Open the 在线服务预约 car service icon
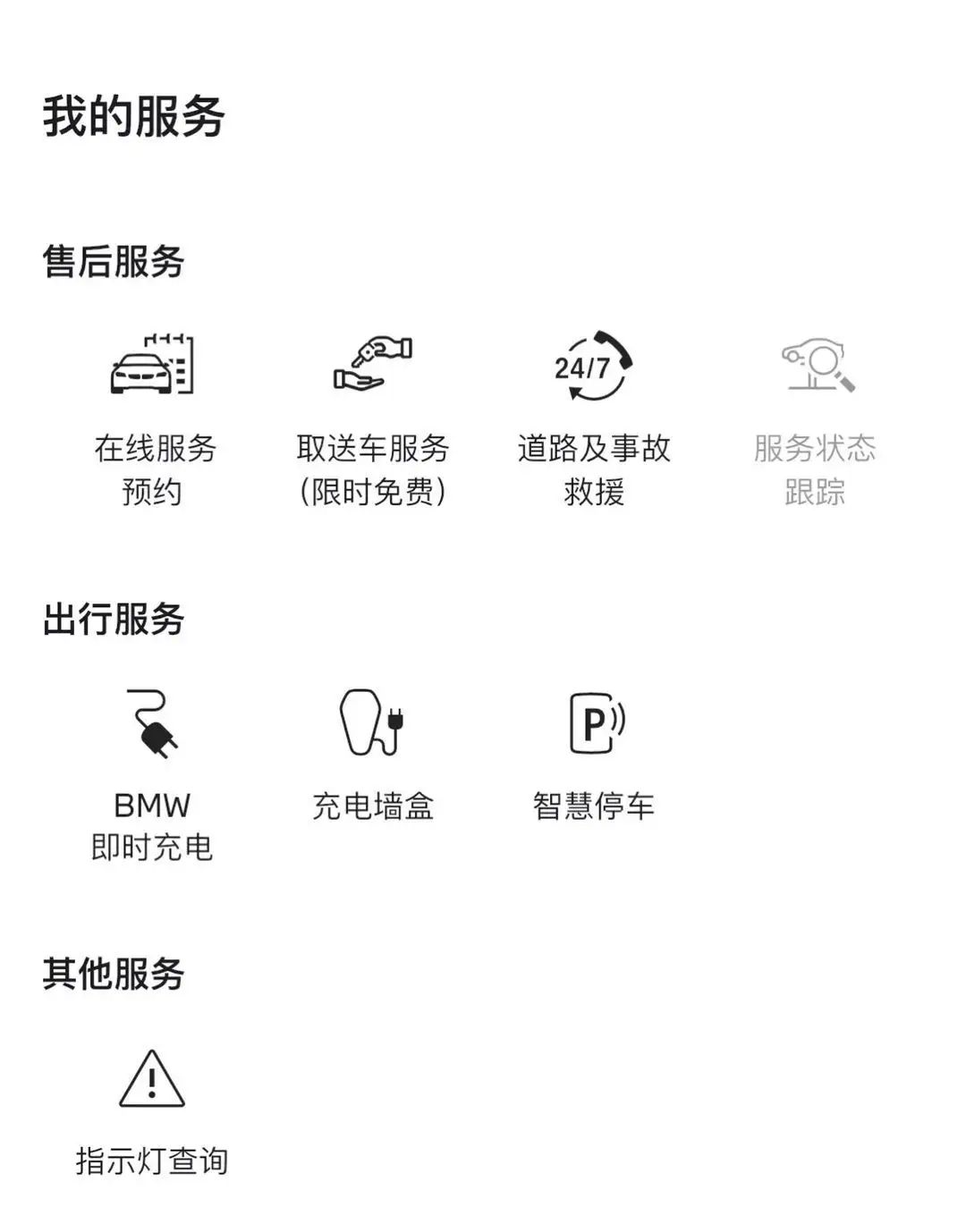Screen dimensions: 966x1232 click(152, 365)
